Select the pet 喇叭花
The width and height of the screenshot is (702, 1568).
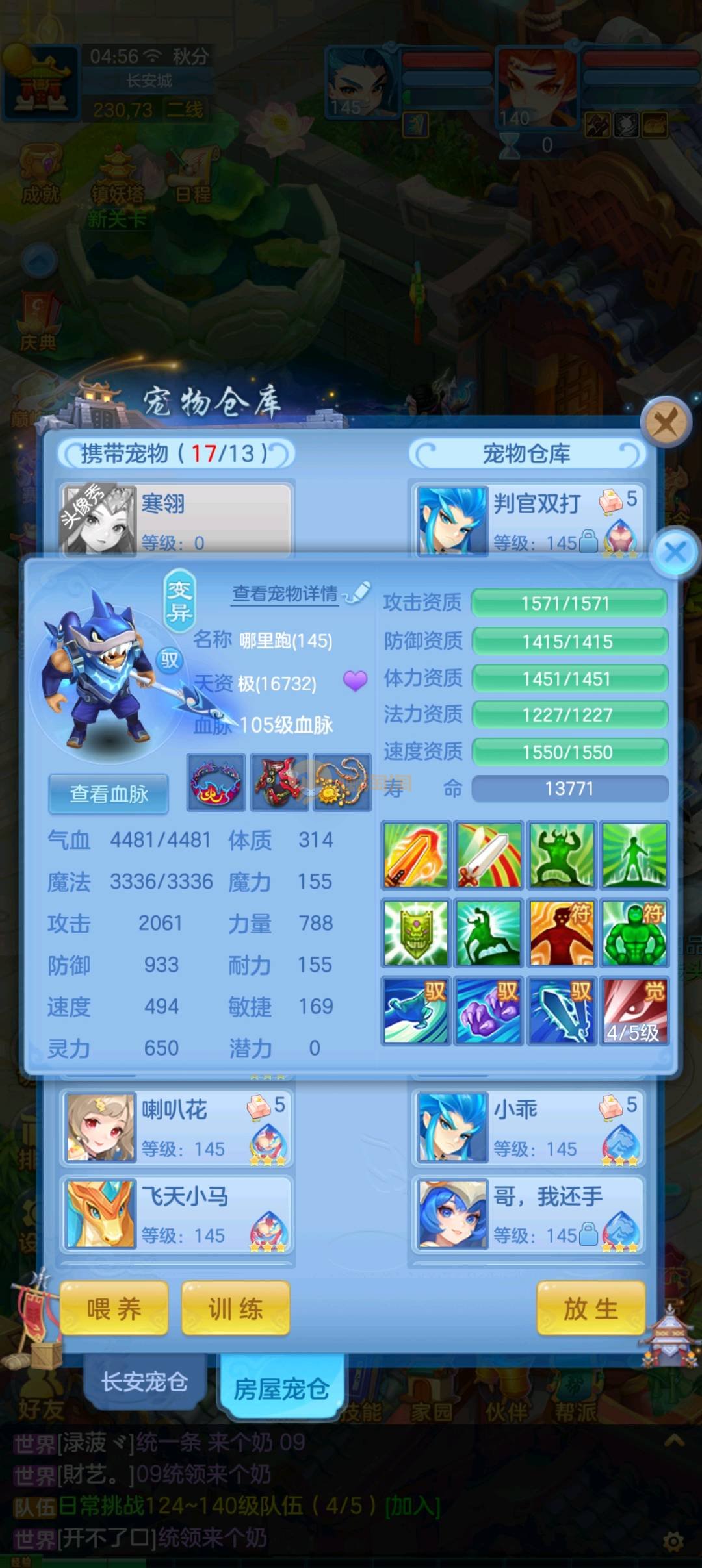click(177, 1127)
